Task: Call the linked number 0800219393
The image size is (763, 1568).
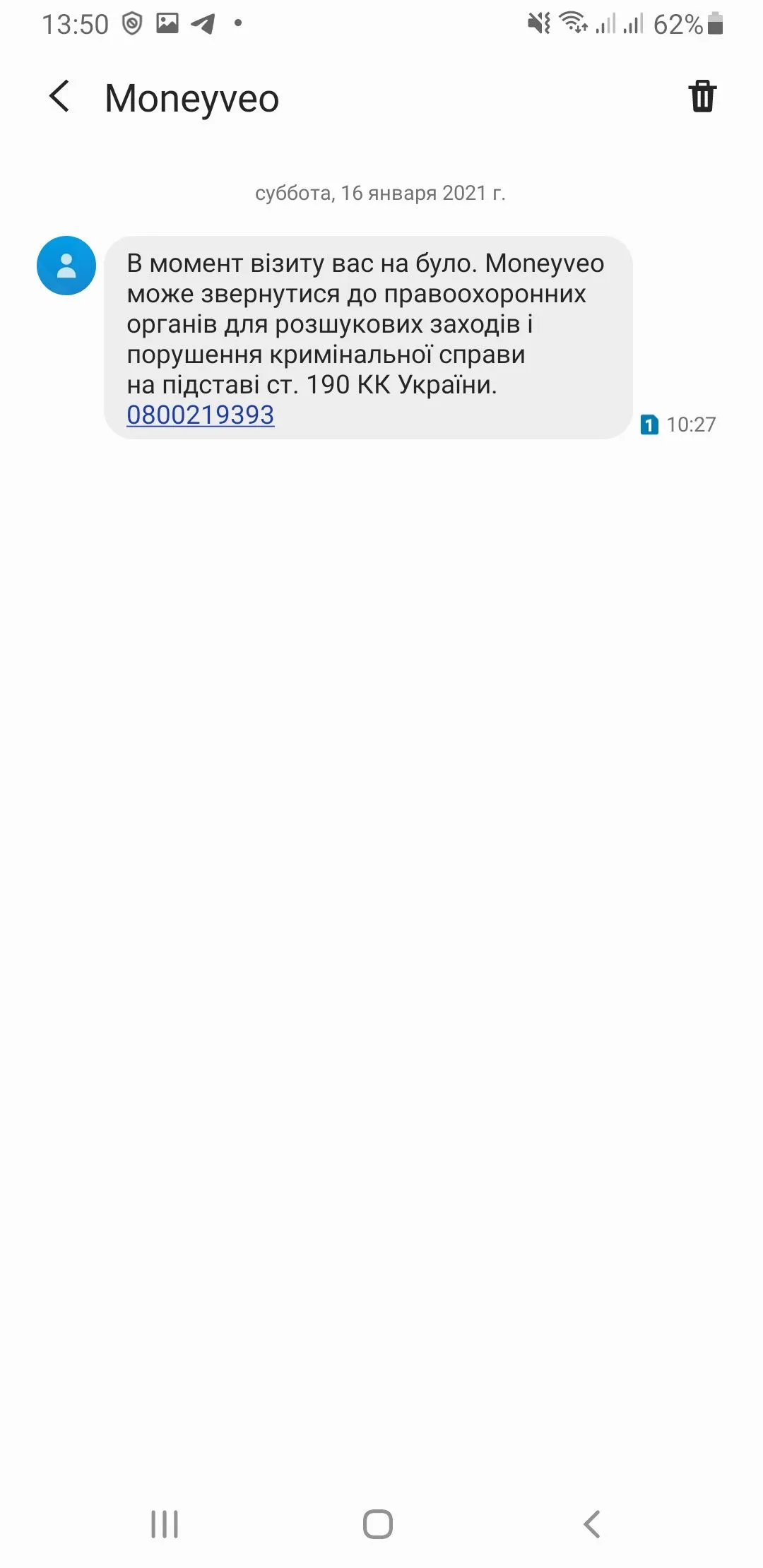Action: 200,415
